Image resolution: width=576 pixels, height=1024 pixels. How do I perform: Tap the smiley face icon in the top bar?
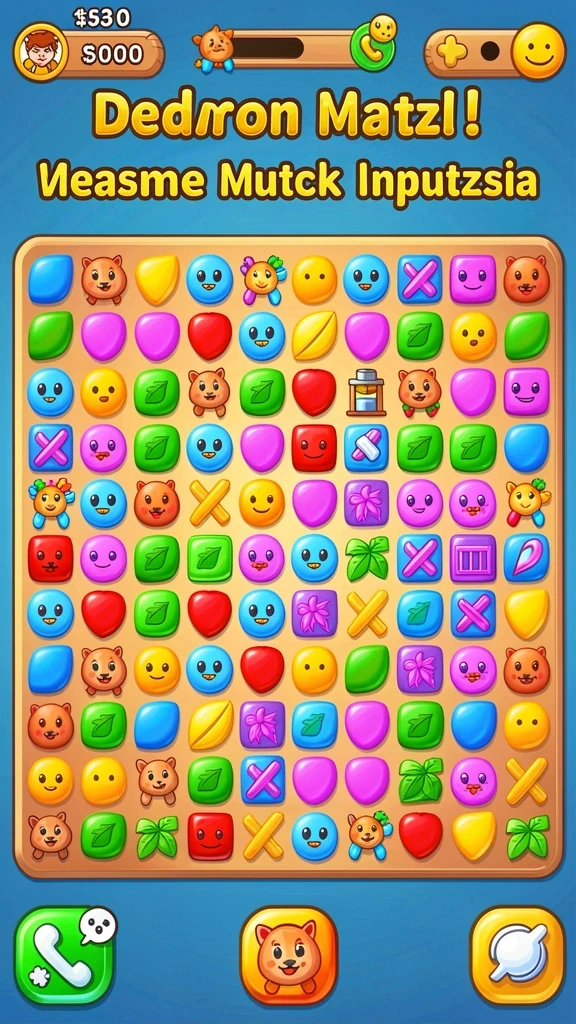click(x=538, y=51)
